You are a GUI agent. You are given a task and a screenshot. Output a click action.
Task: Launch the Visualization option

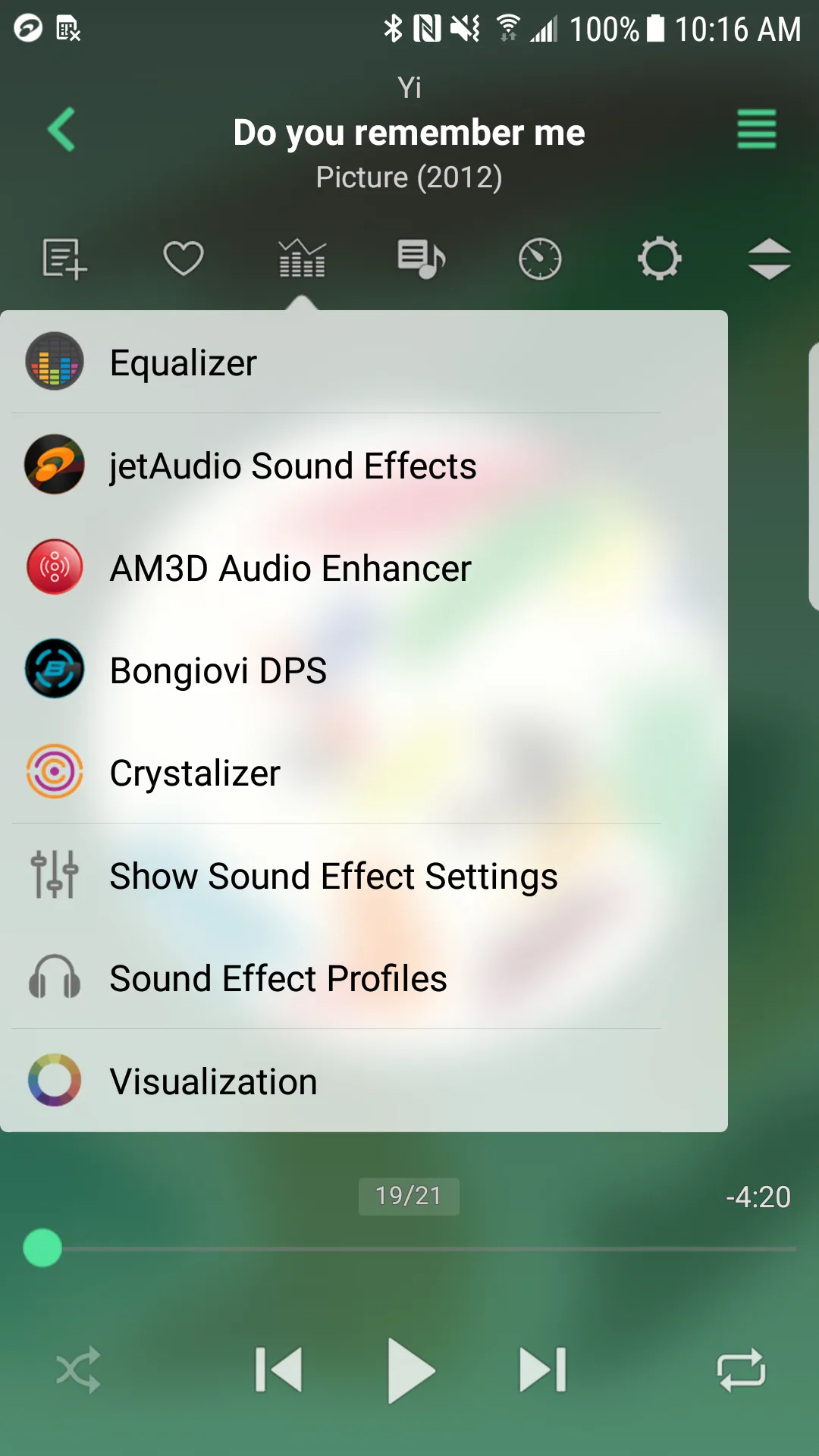pyautogui.click(x=214, y=1081)
